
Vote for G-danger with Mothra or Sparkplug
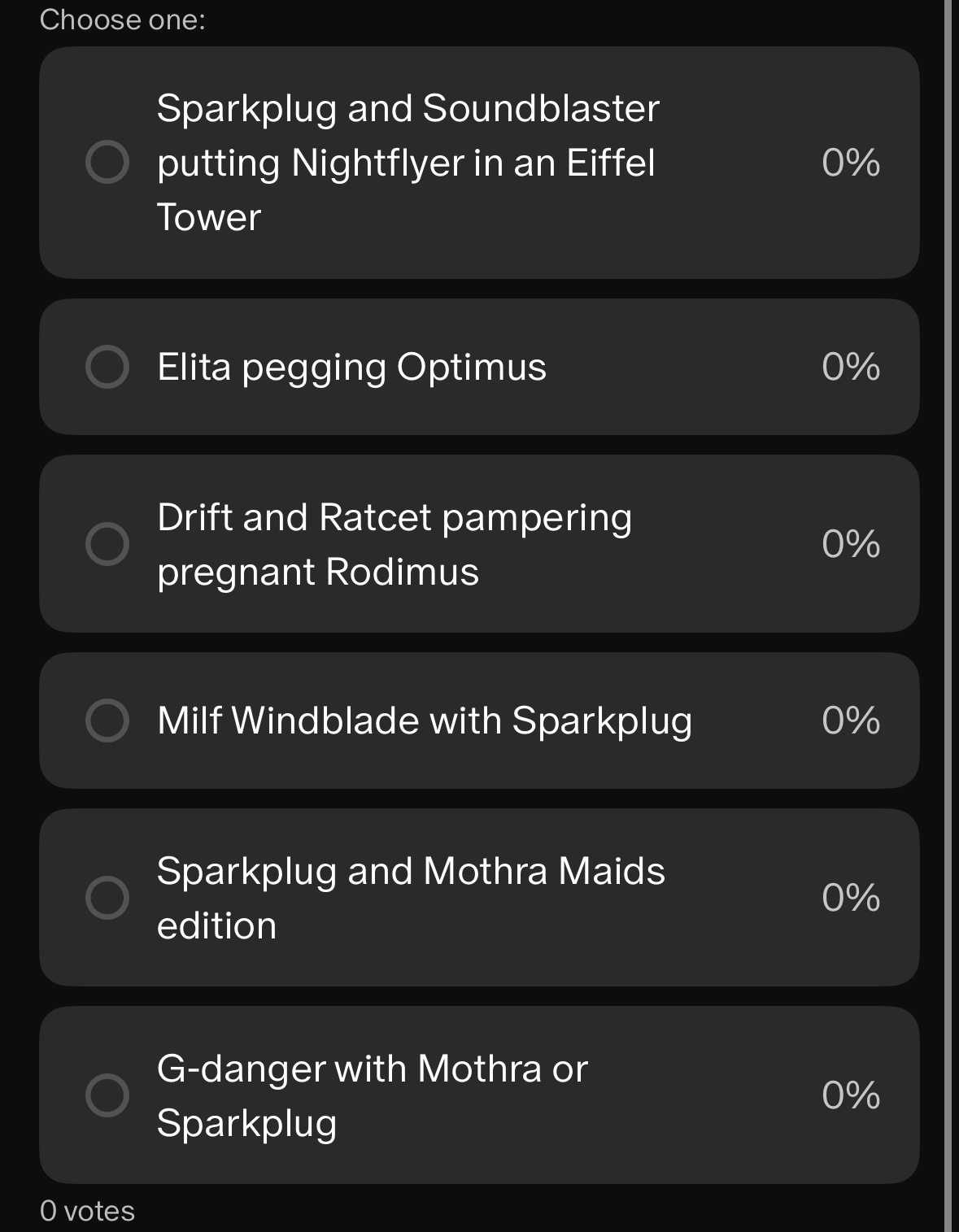coord(107,1095)
